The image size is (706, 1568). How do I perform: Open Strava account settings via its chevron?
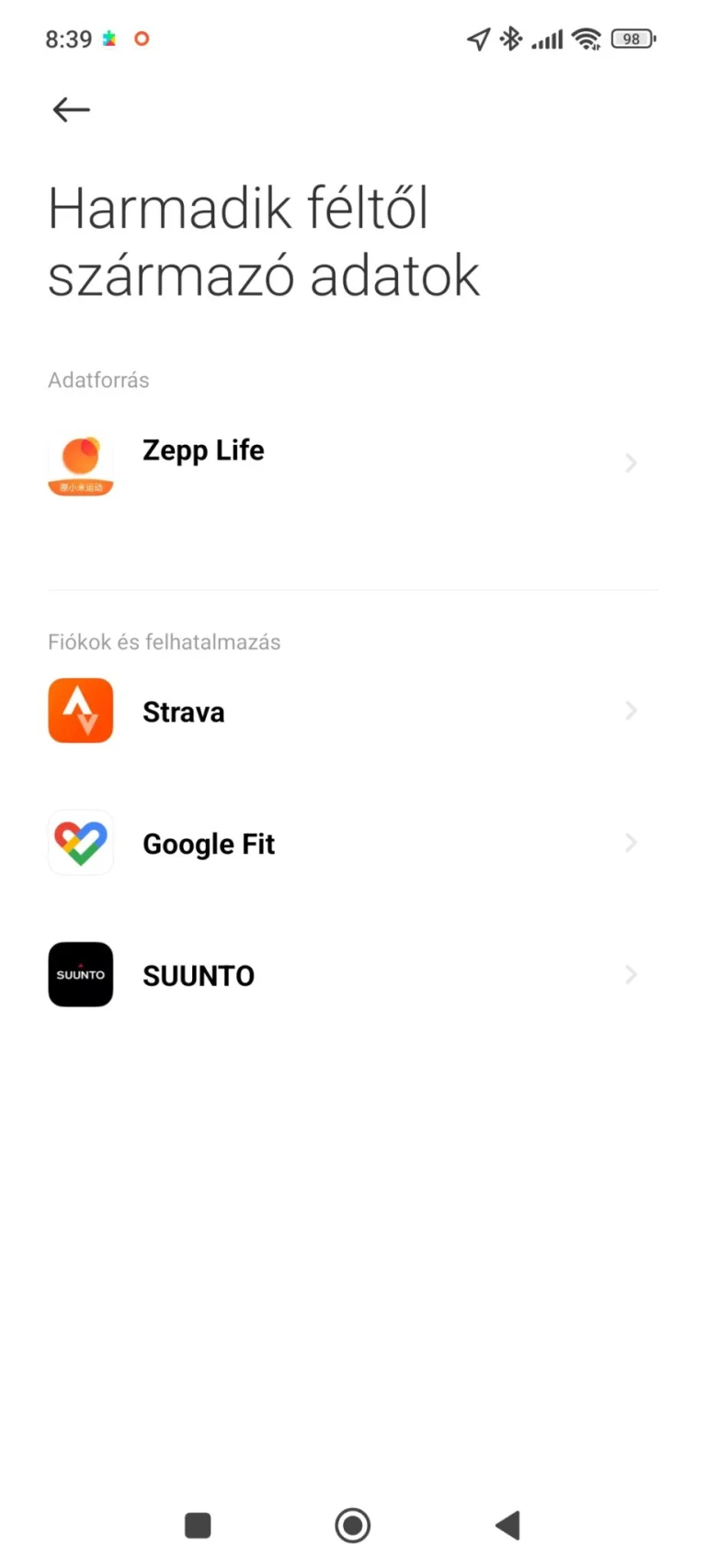(x=631, y=710)
